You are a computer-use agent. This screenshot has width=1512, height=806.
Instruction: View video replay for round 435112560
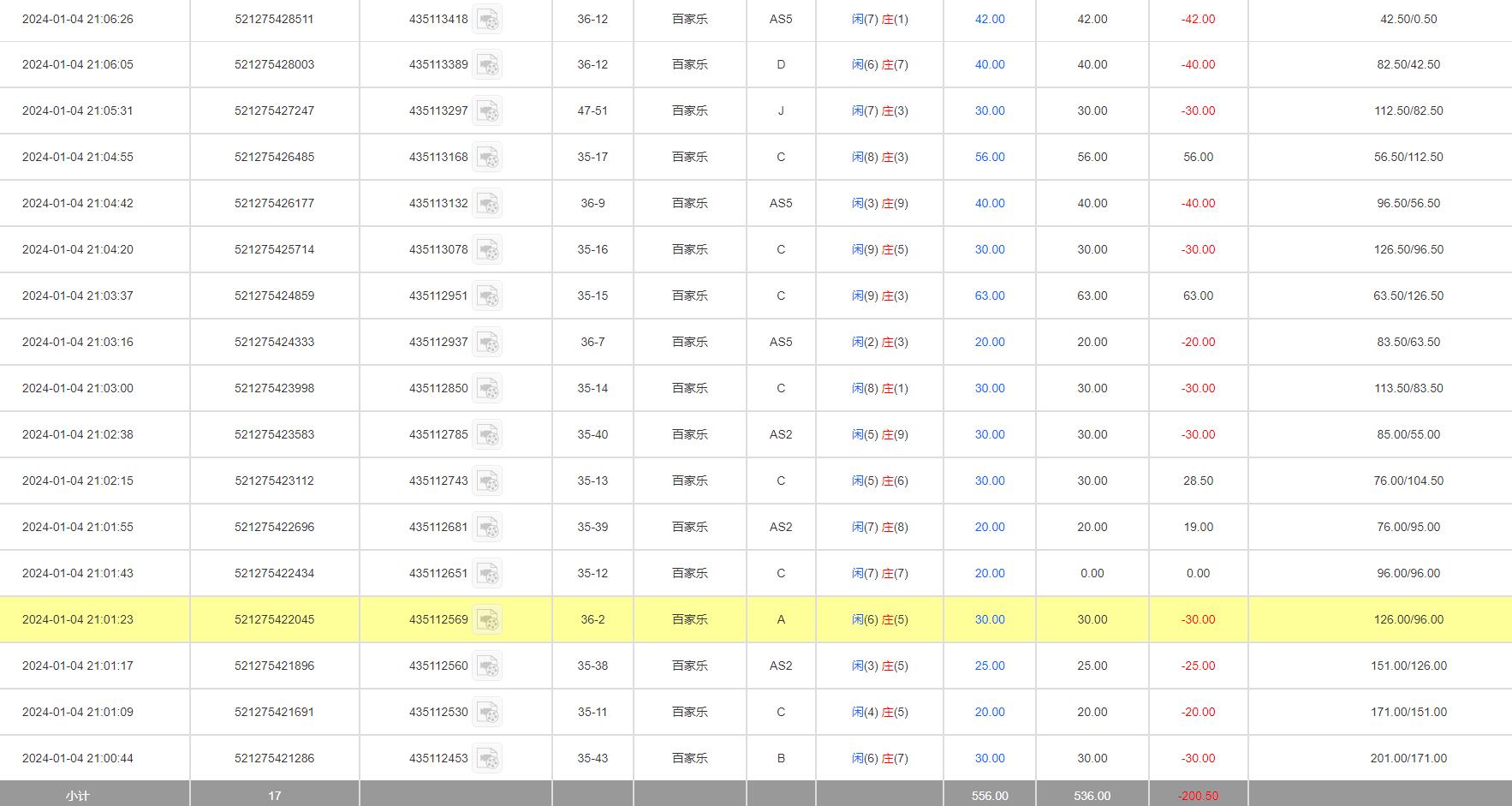[487, 666]
